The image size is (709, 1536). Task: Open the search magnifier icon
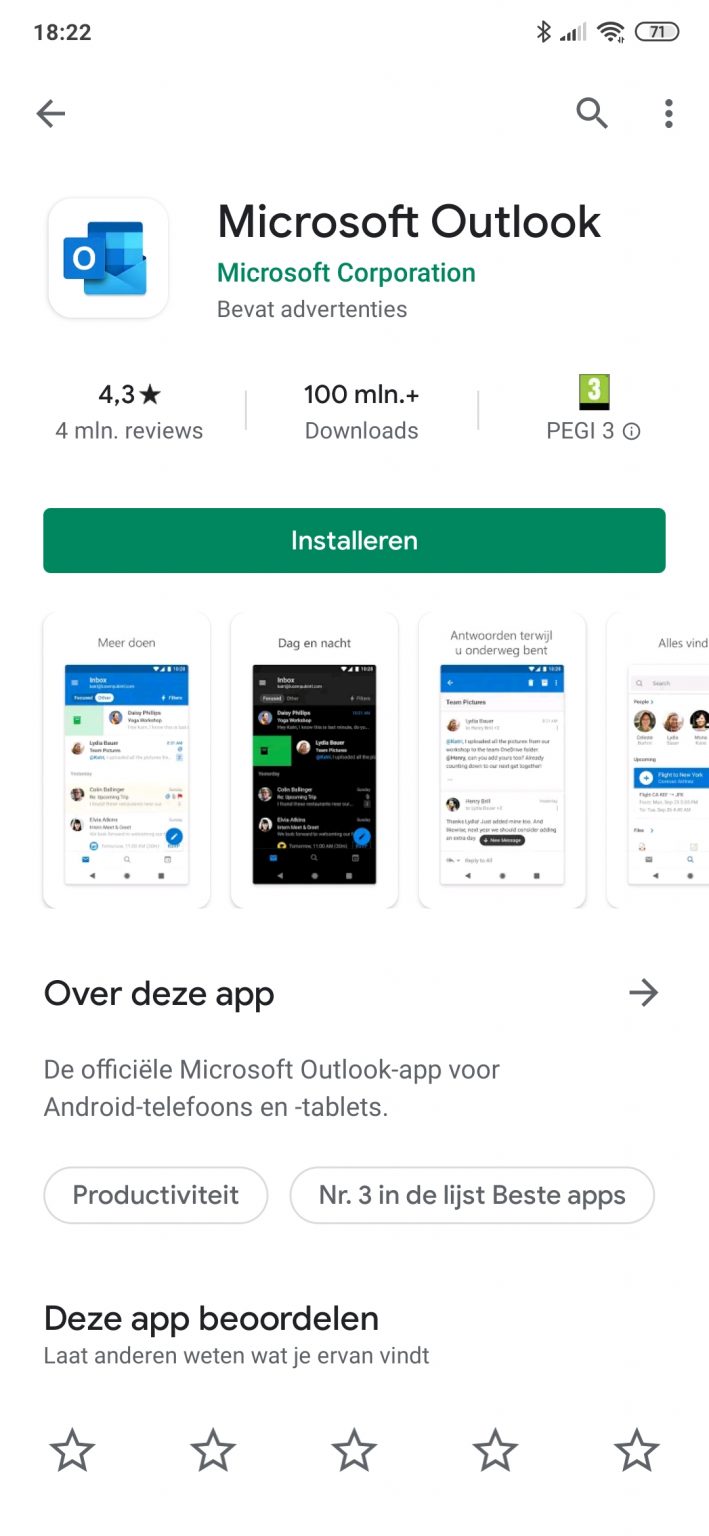pyautogui.click(x=592, y=114)
